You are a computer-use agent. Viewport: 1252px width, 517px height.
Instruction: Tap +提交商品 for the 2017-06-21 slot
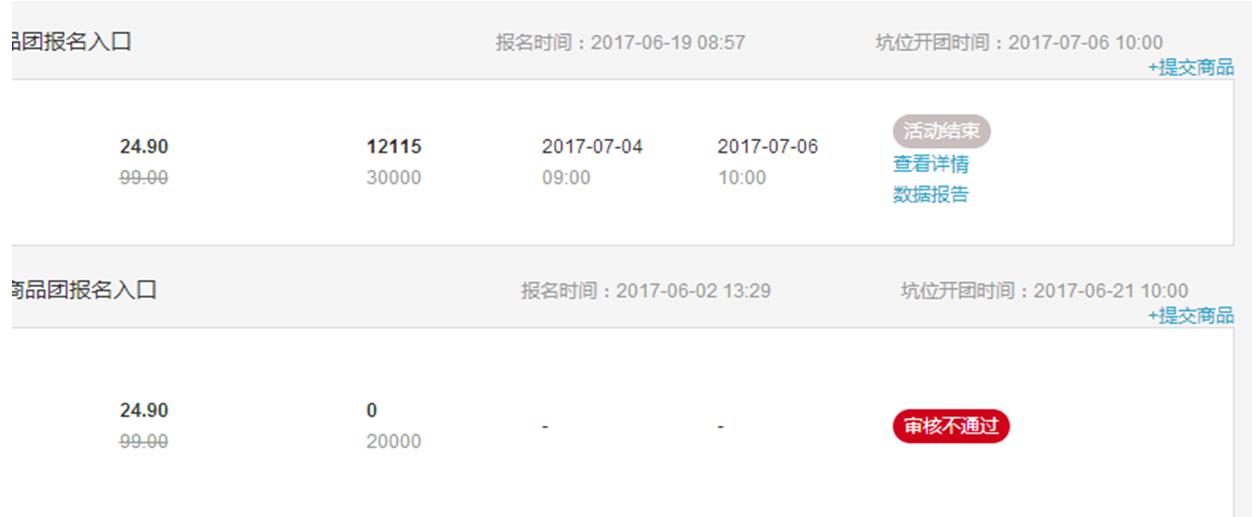click(1190, 316)
